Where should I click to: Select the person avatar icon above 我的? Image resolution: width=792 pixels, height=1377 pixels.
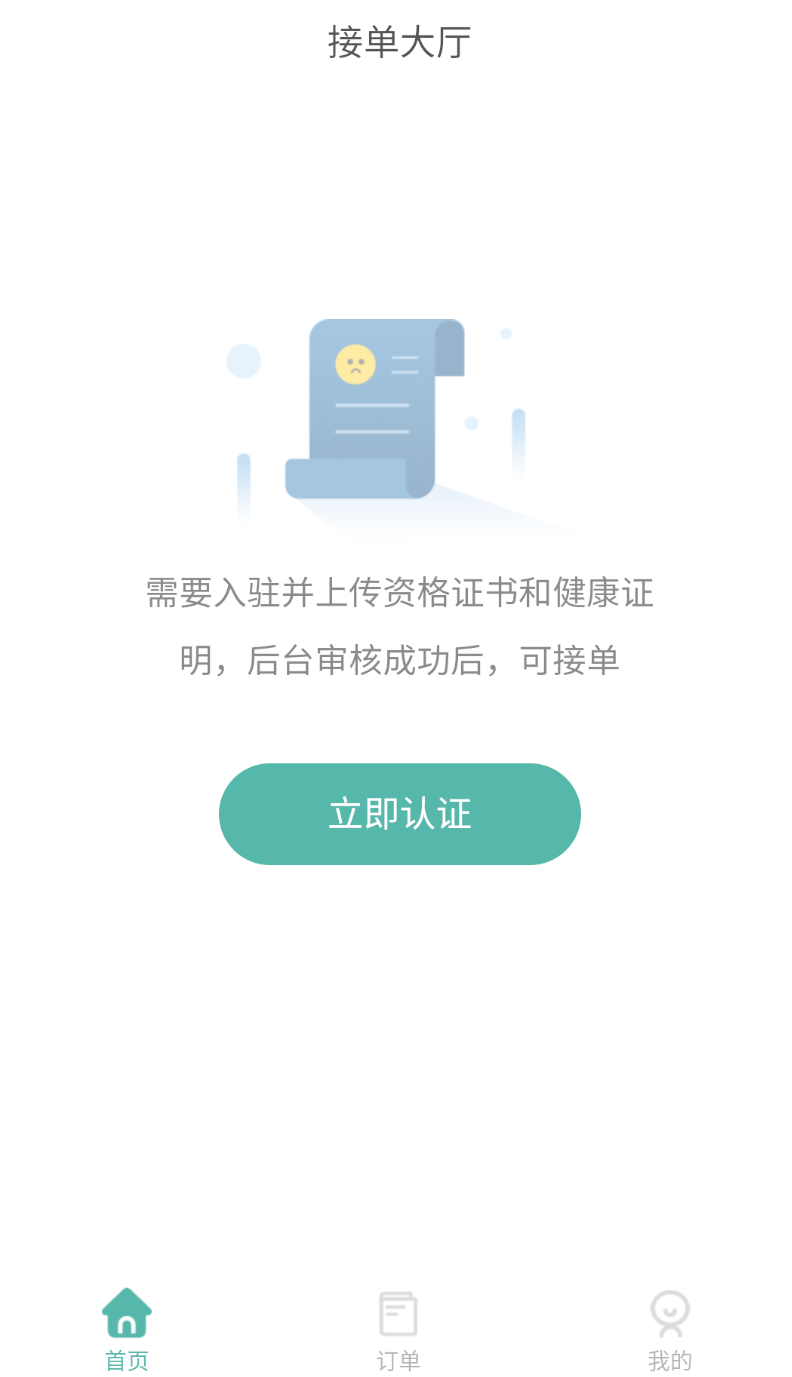(669, 1311)
